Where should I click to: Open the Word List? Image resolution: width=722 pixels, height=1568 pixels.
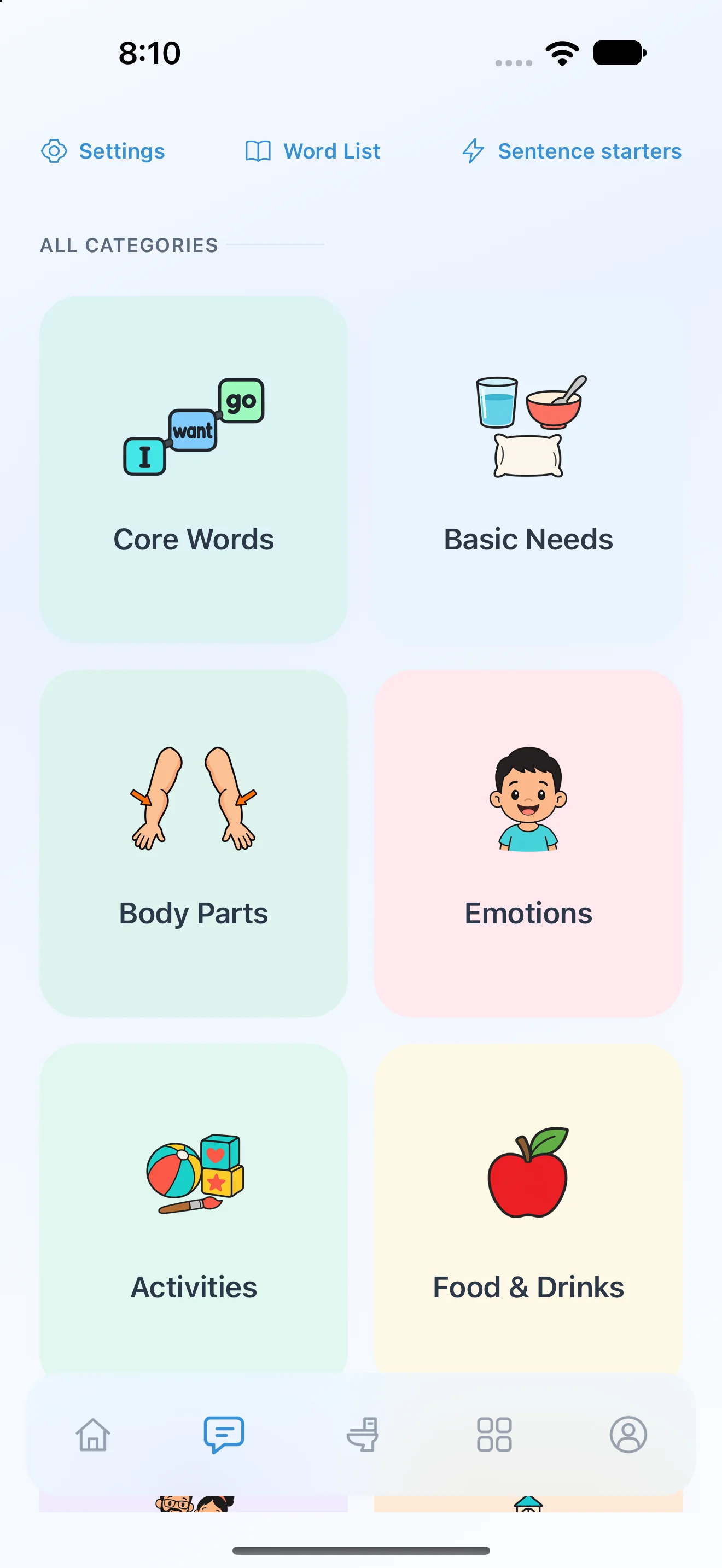312,151
